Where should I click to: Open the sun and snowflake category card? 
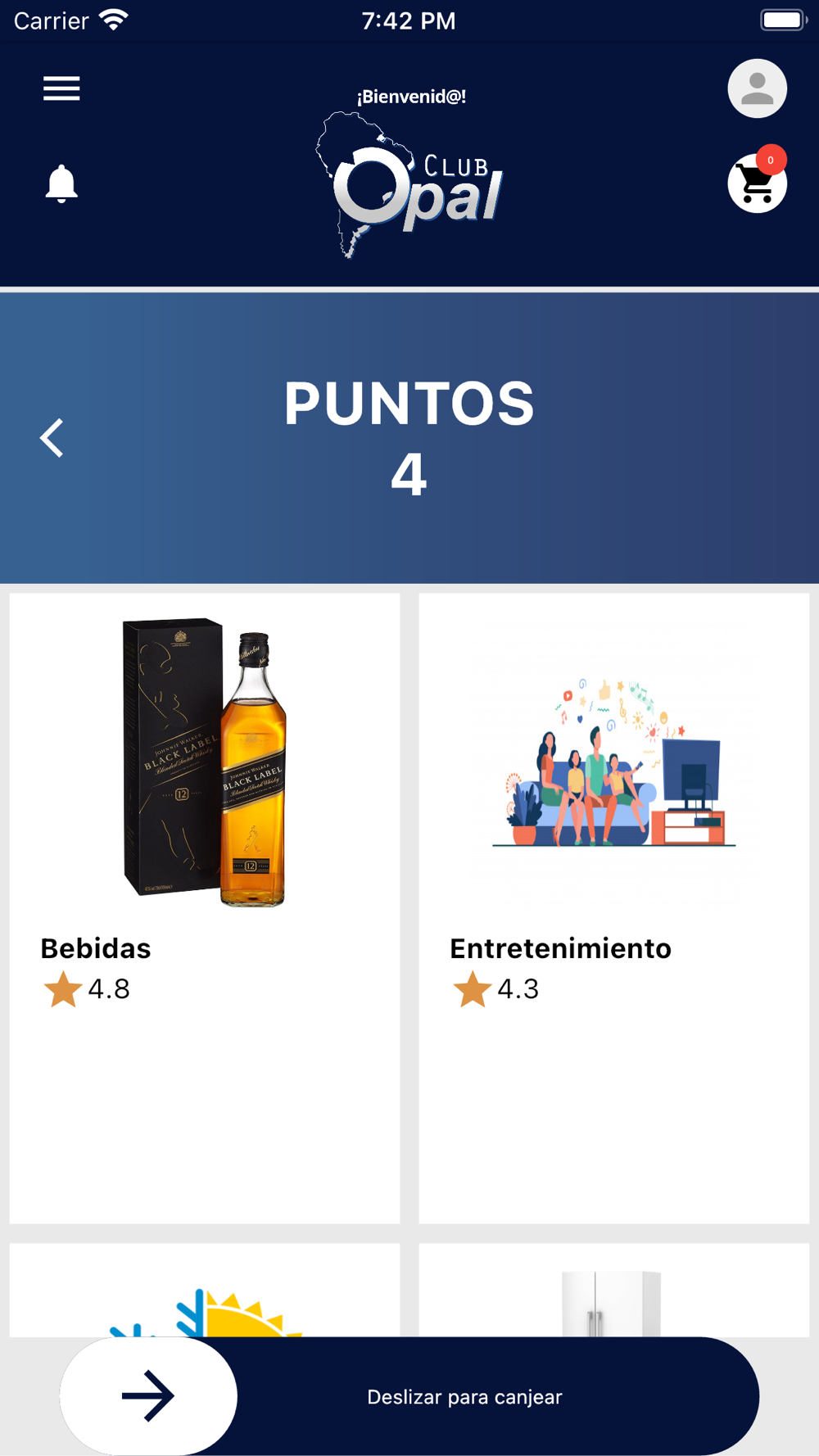coord(205,1291)
